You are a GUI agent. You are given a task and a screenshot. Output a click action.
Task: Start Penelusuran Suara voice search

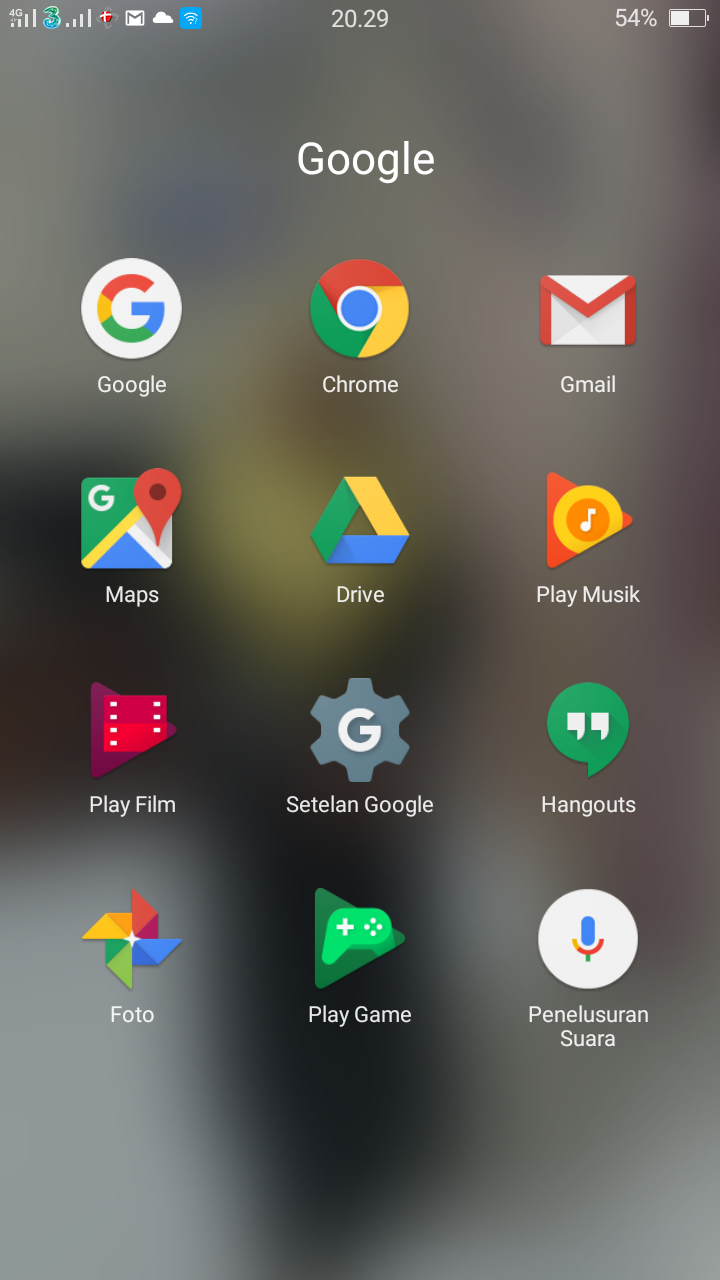[x=588, y=938]
